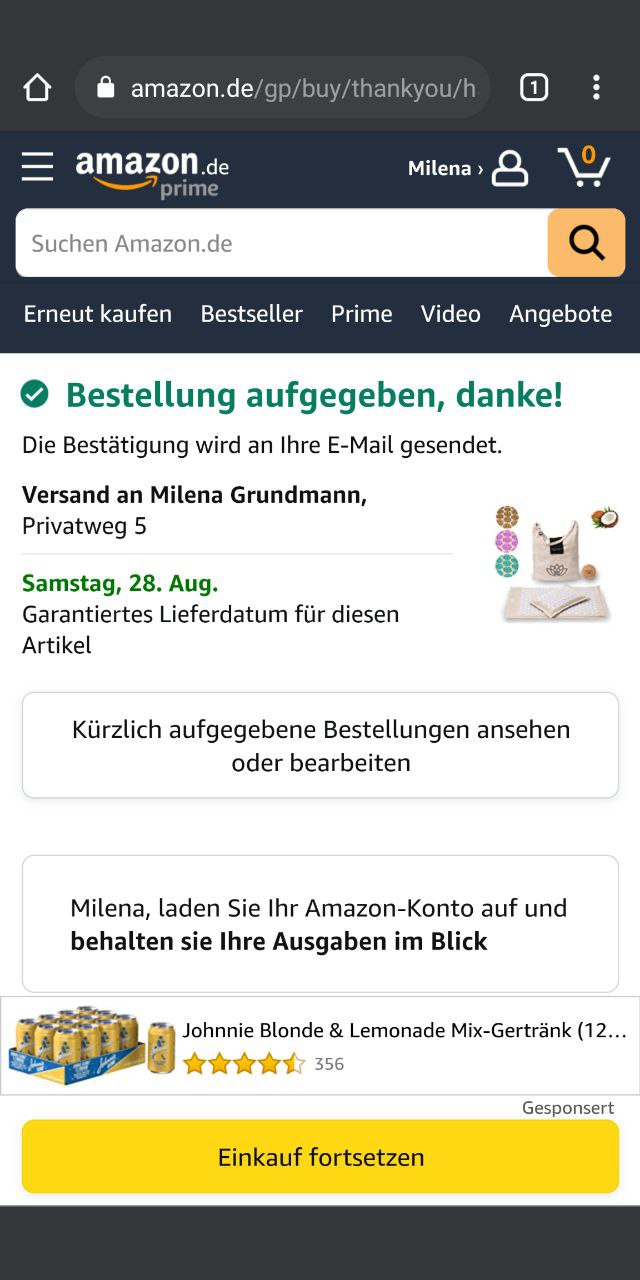The height and width of the screenshot is (1280, 640).
Task: Open Erneut kaufen
Action: point(98,314)
